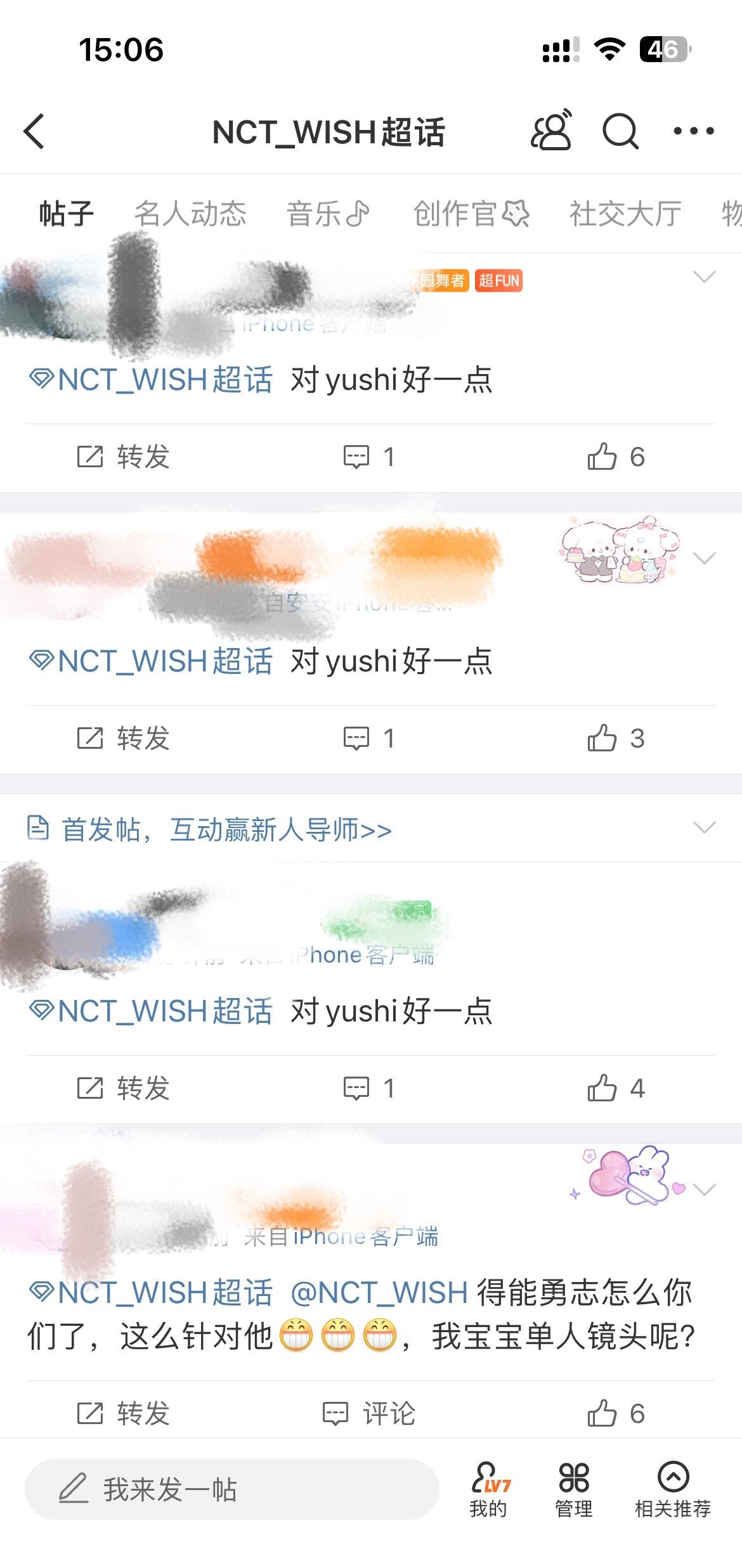Open the three-dot overflow menu
Viewport: 742px width, 1568px height.
693,131
